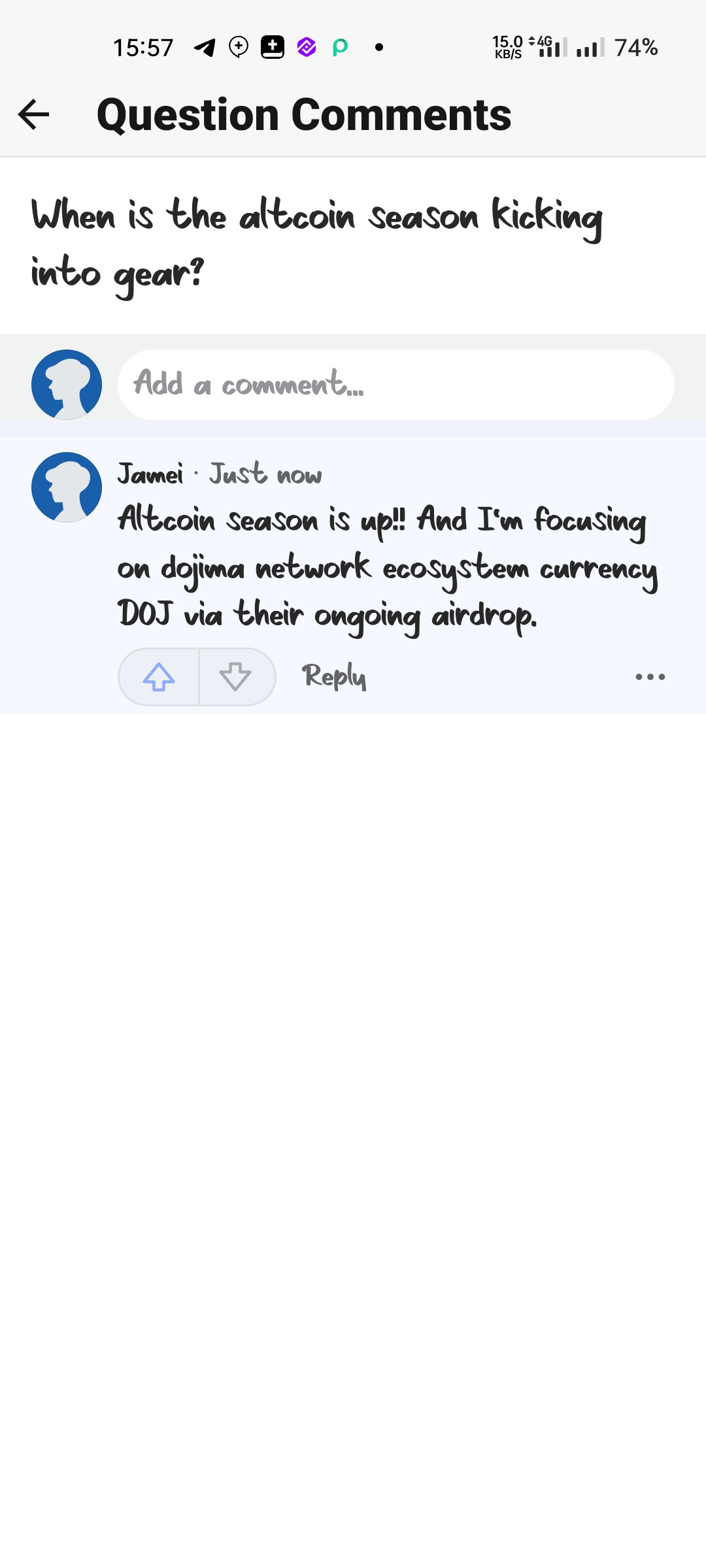Upvote Jamei's comment
706x1568 pixels.
tap(159, 677)
